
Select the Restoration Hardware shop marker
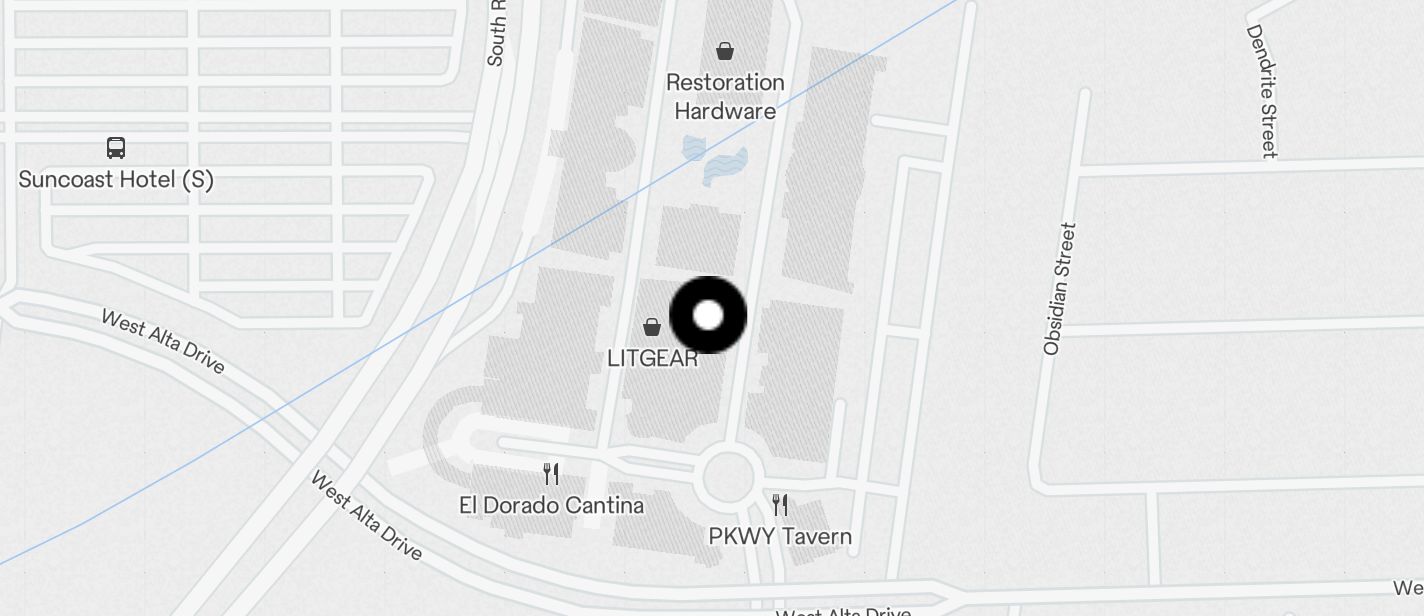coord(725,51)
